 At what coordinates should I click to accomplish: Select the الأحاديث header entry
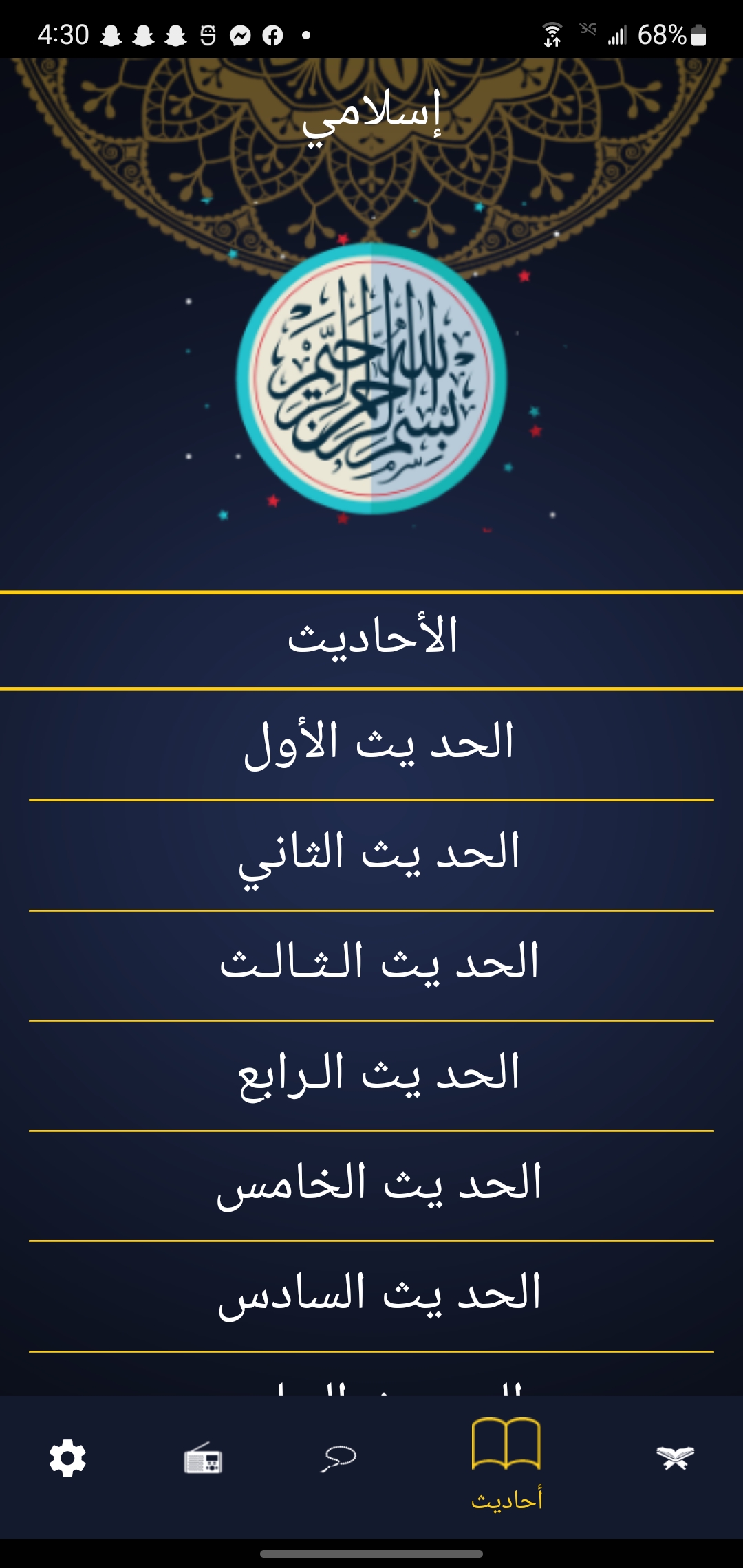tap(371, 640)
